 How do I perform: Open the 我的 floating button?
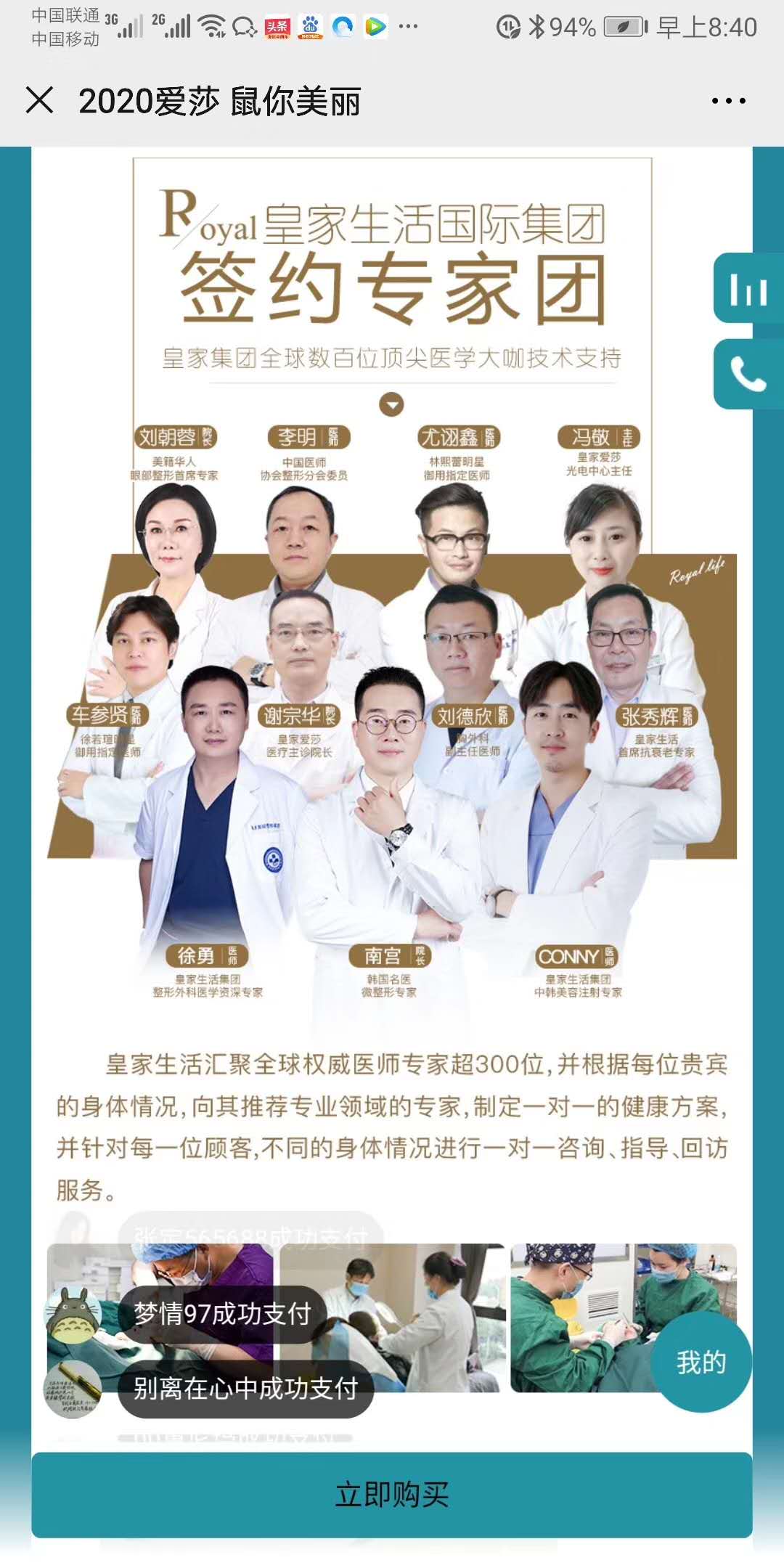[701, 1363]
